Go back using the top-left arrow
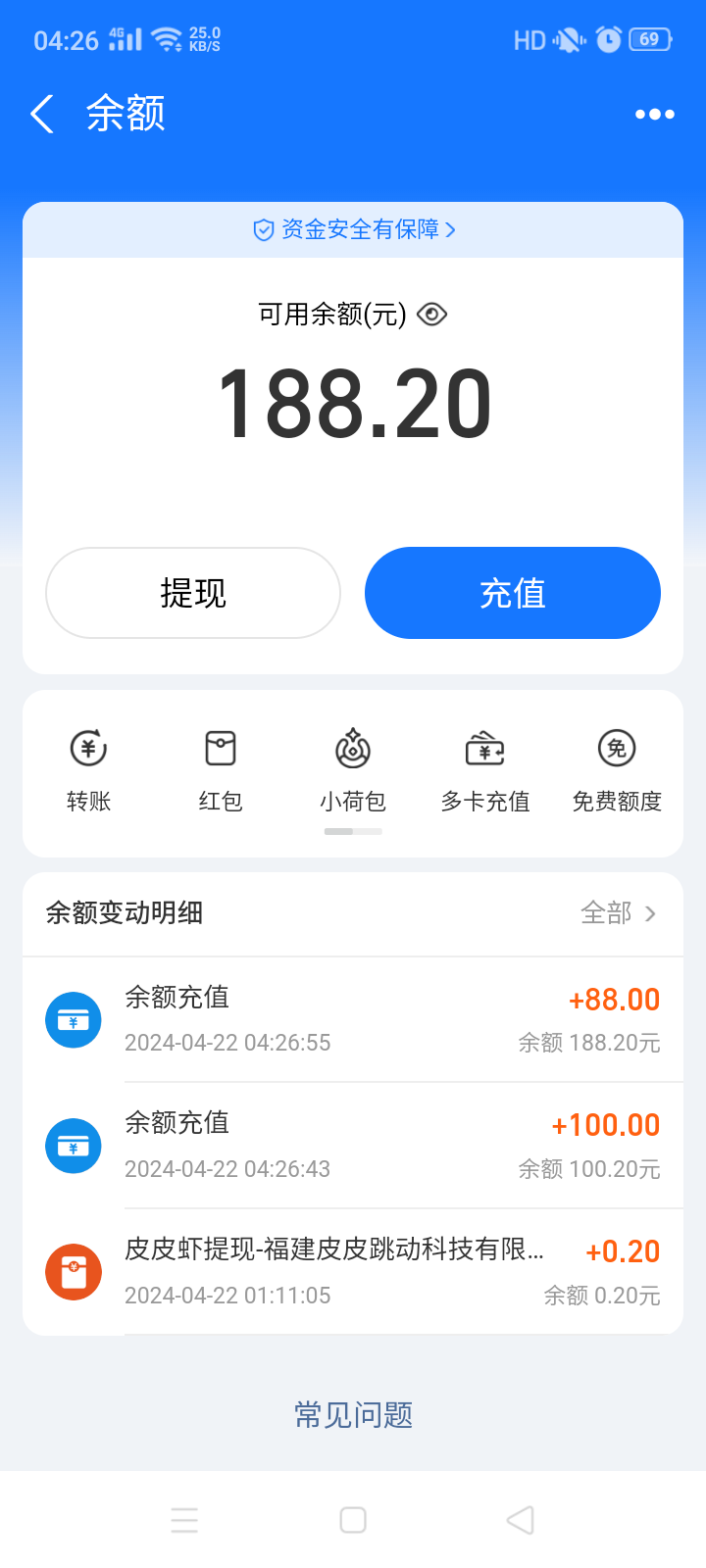The image size is (706, 1568). point(42,115)
